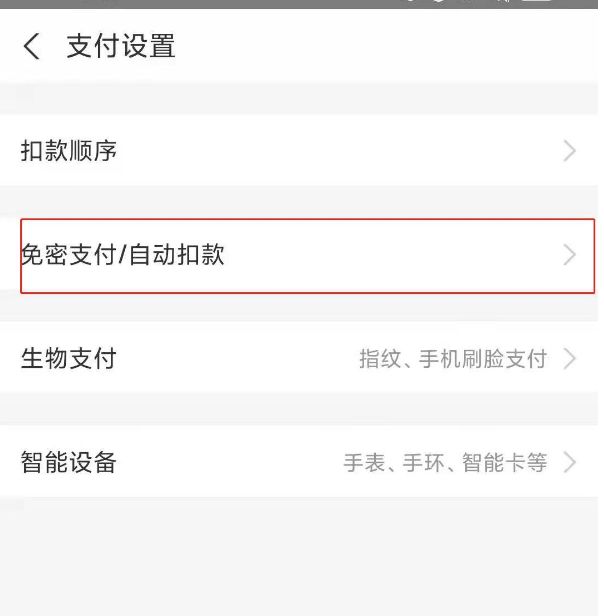This screenshot has width=604, height=616.
Task: Open 扣款顺序 settings
Action: (300, 151)
